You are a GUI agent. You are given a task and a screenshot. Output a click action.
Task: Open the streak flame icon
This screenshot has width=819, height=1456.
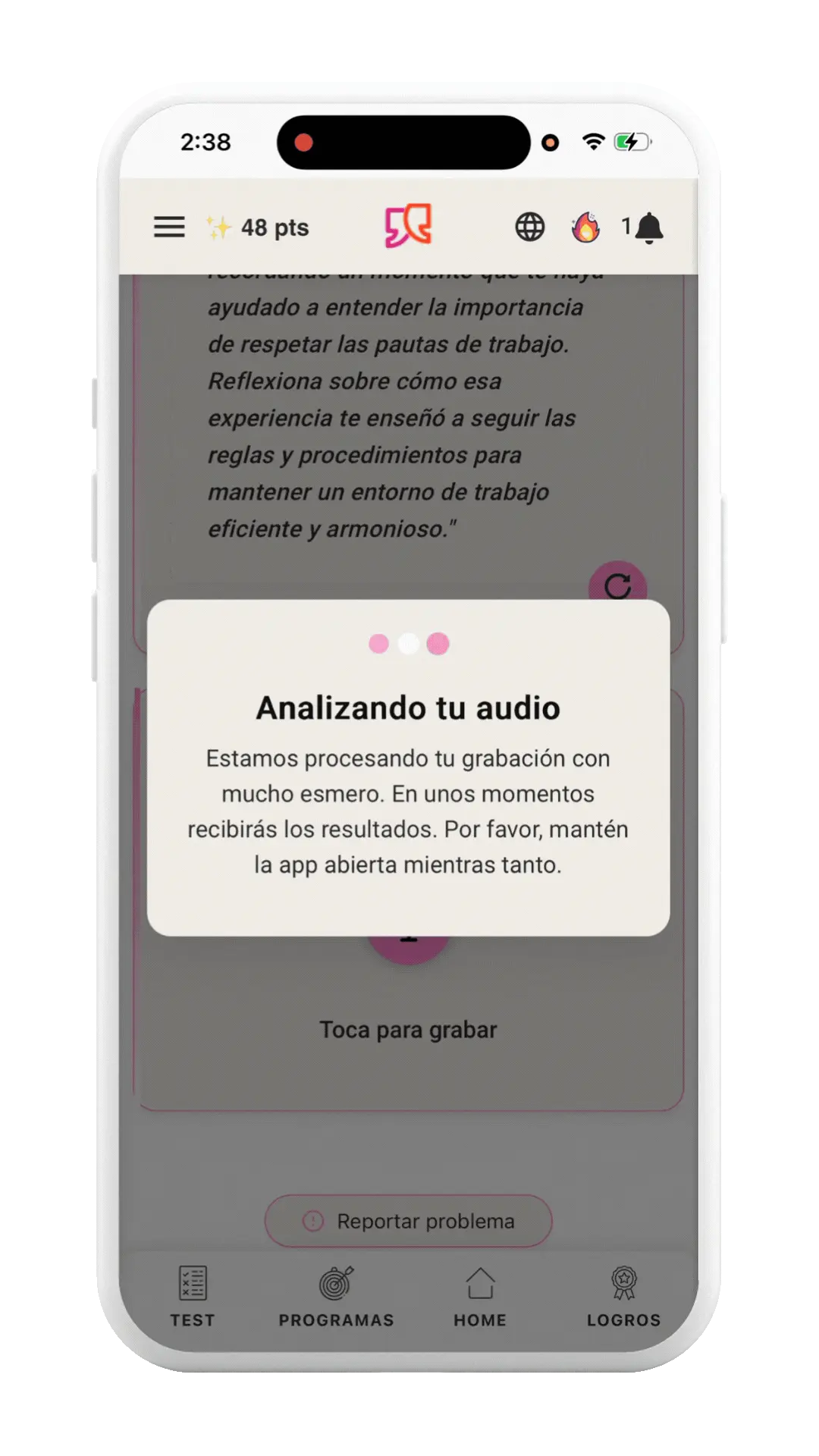[585, 225]
